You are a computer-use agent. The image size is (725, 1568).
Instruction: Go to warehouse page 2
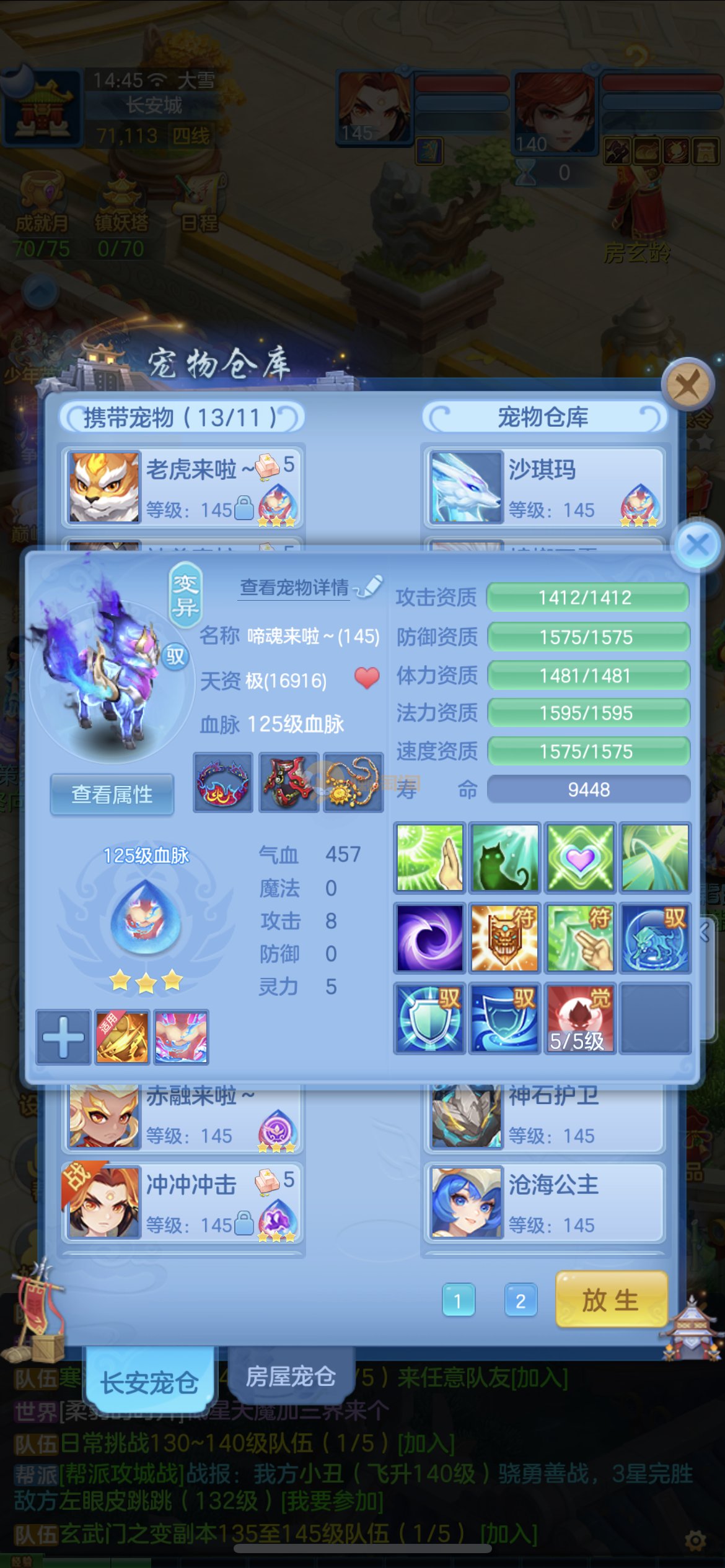point(521,1300)
